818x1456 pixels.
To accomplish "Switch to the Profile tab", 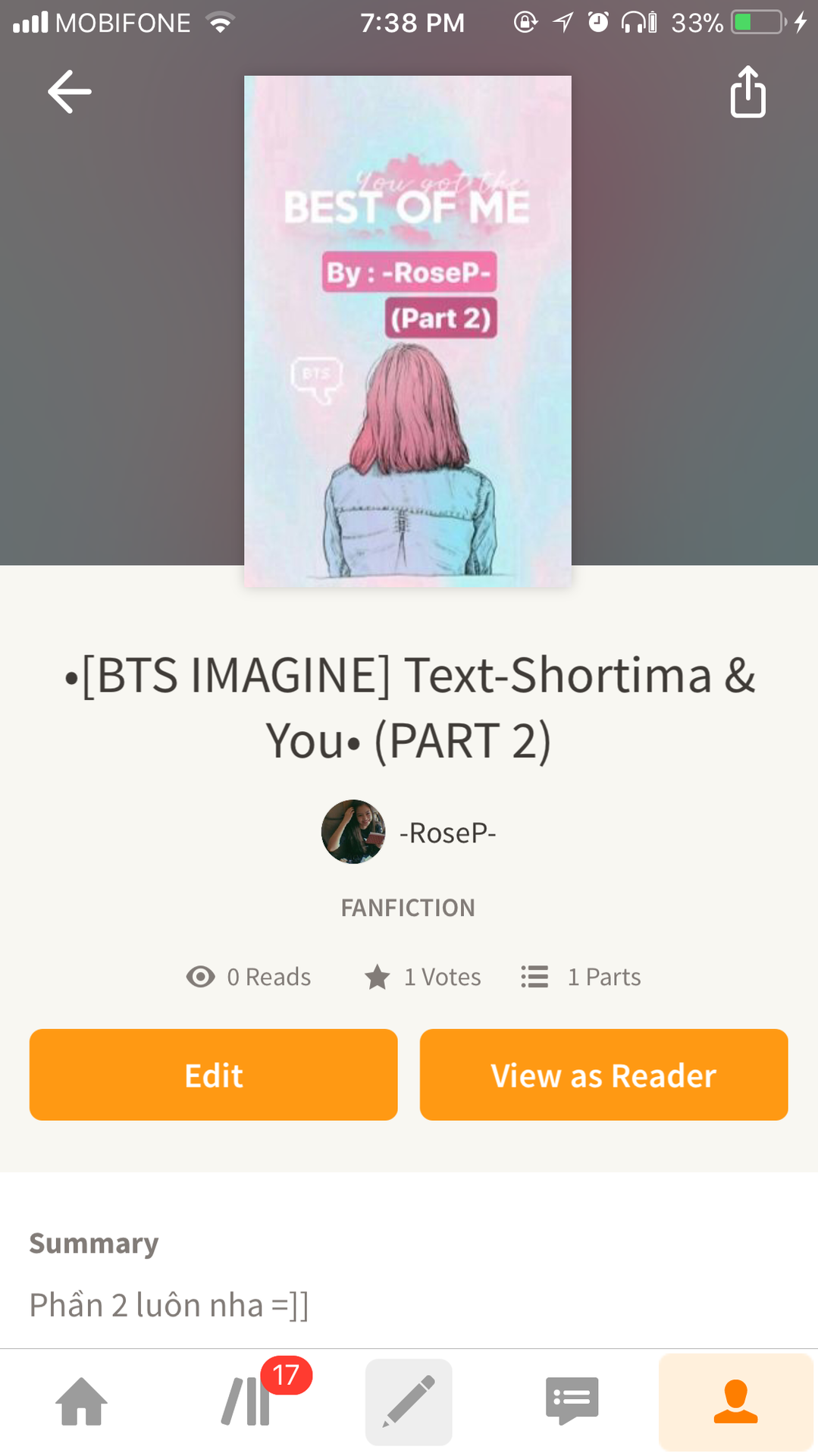I will tap(735, 1401).
